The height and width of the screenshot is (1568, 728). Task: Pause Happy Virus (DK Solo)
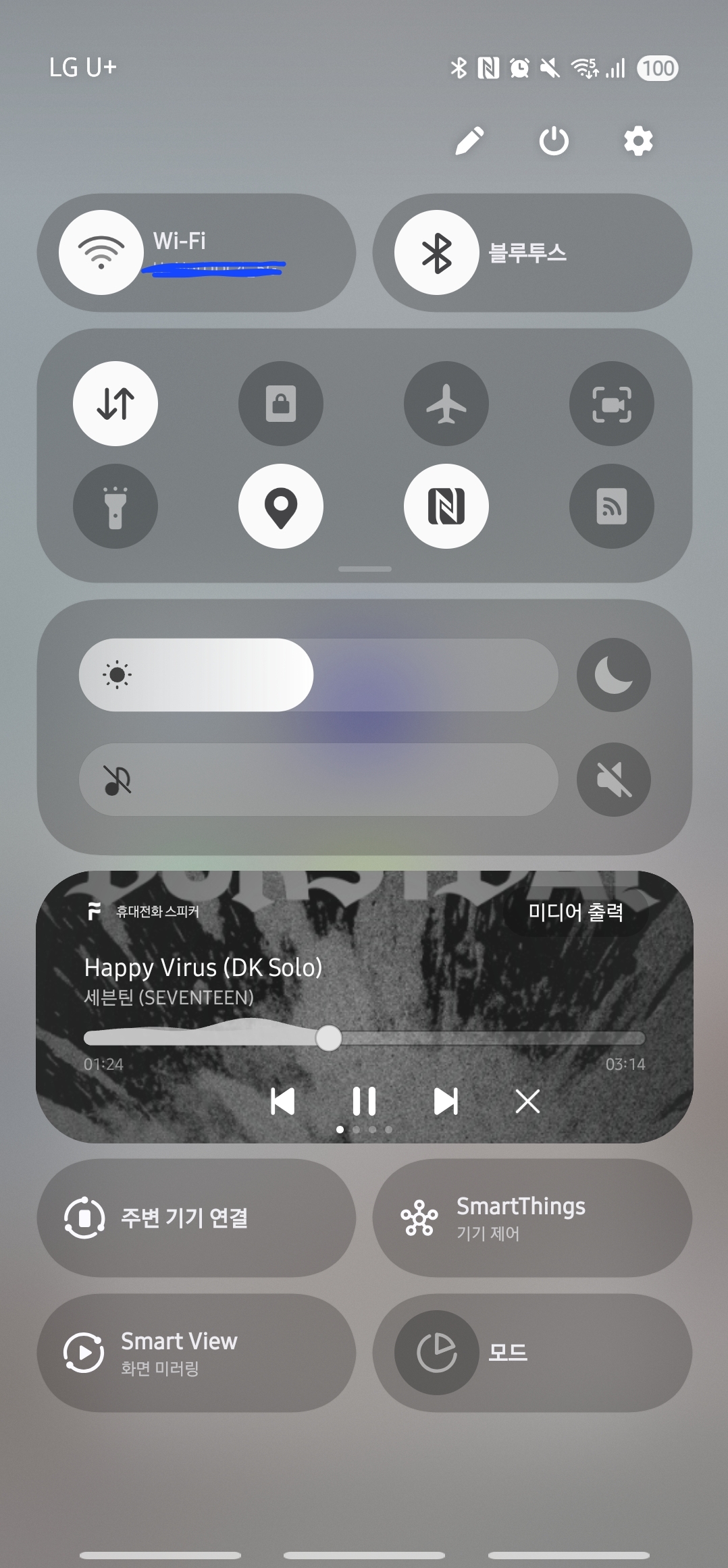[x=364, y=1102]
